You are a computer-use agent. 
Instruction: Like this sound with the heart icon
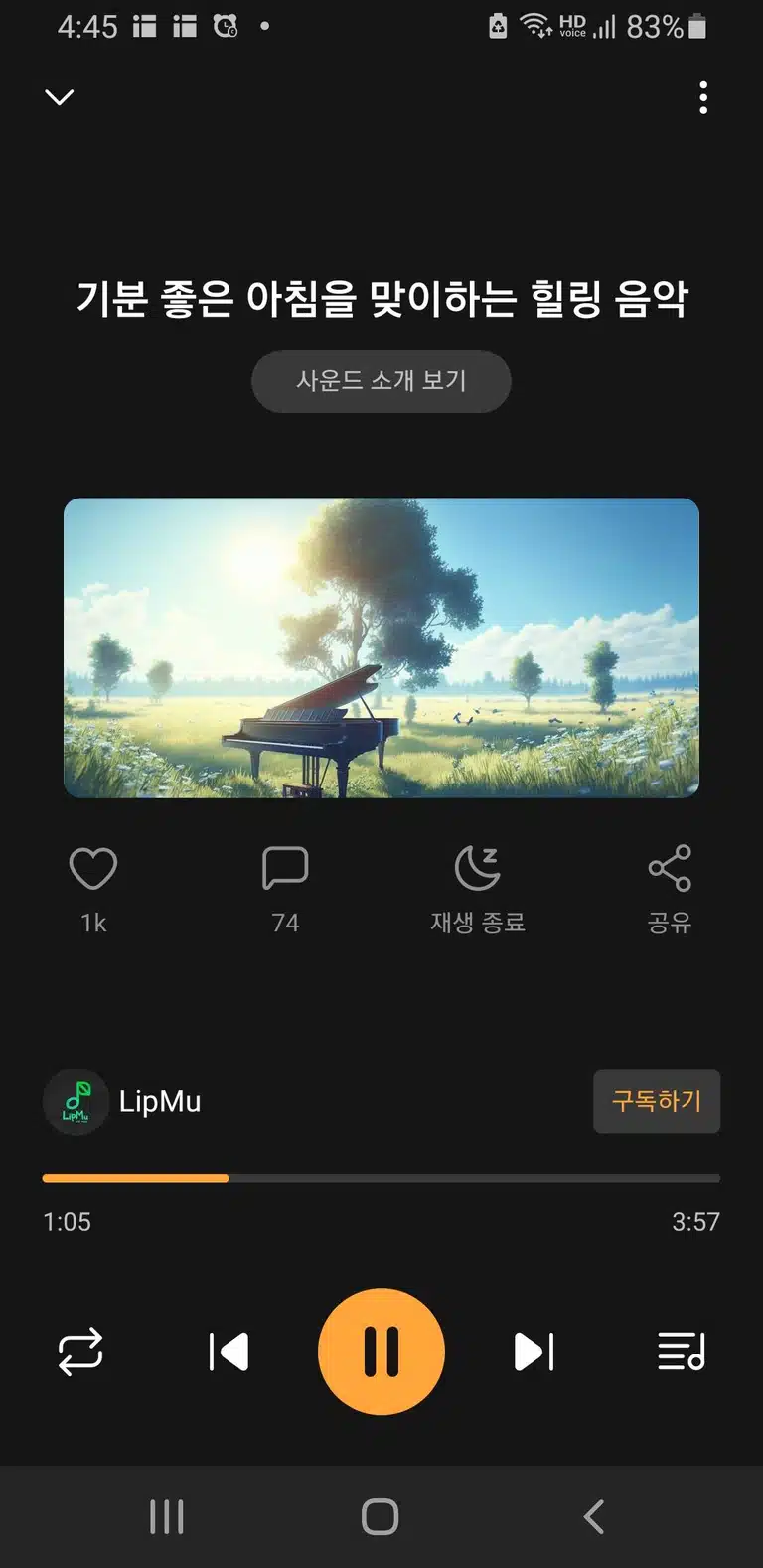[x=93, y=869]
